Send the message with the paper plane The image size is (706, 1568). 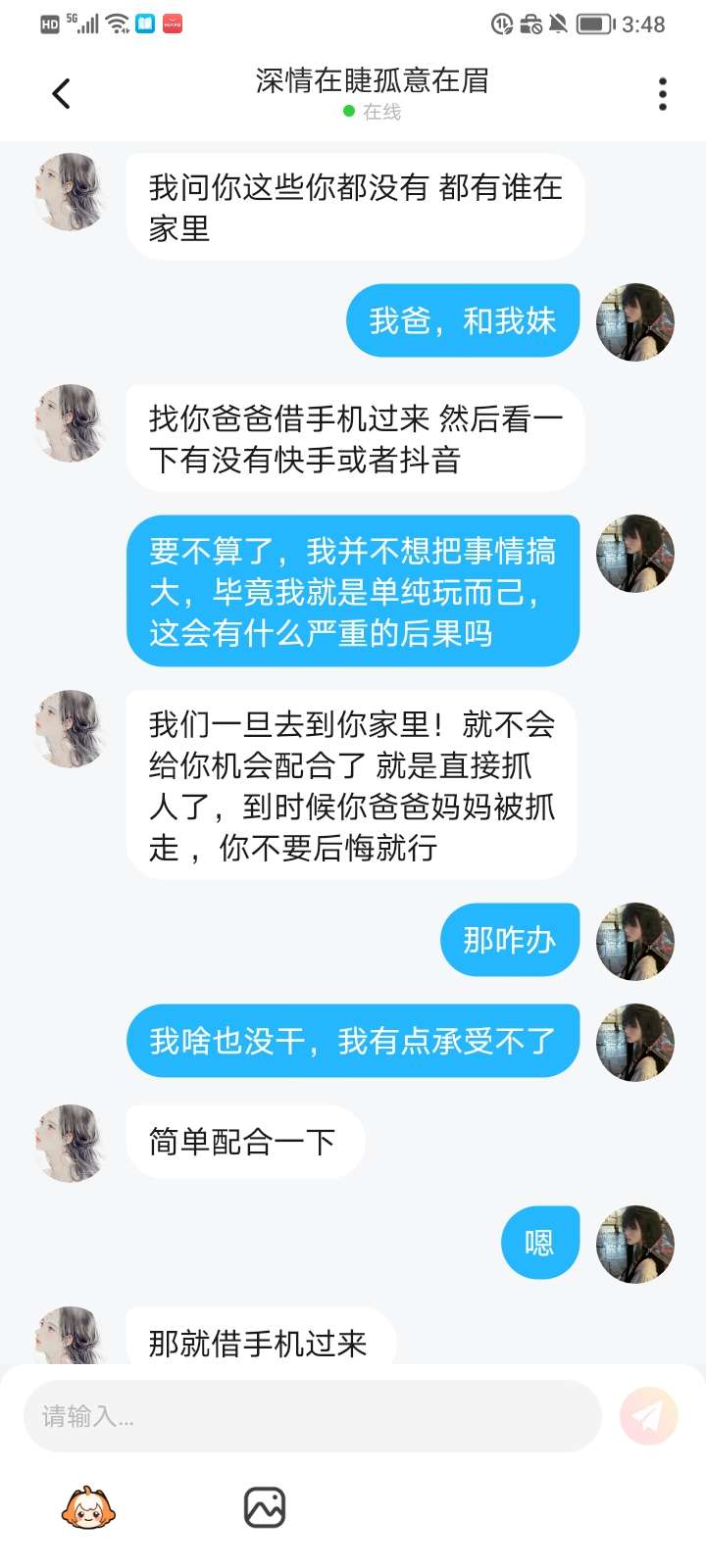(648, 1416)
